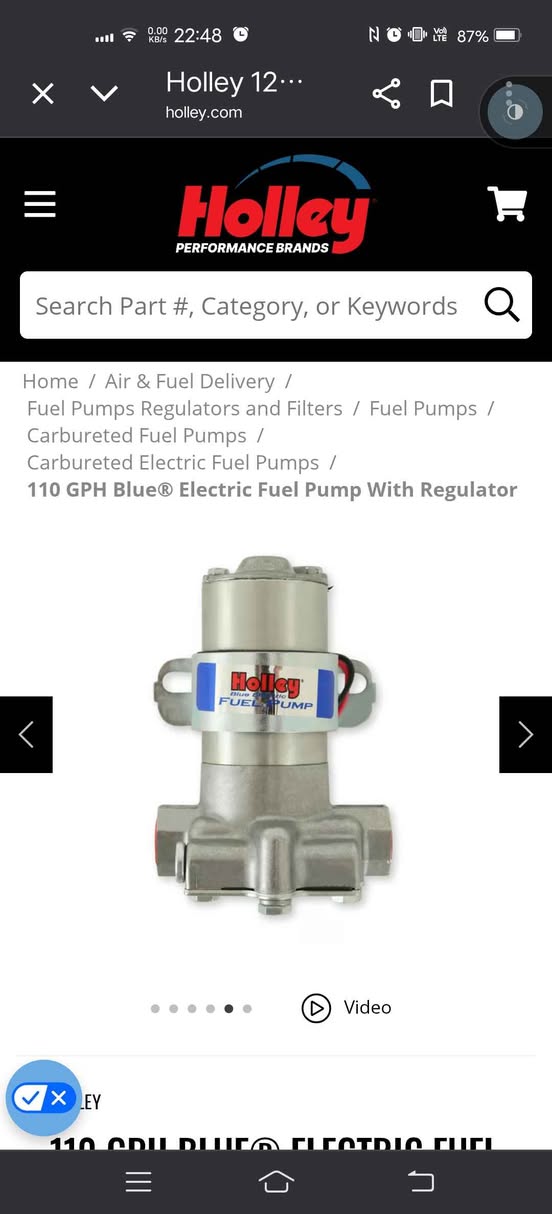
Task: Show the previous product image
Action: click(26, 735)
